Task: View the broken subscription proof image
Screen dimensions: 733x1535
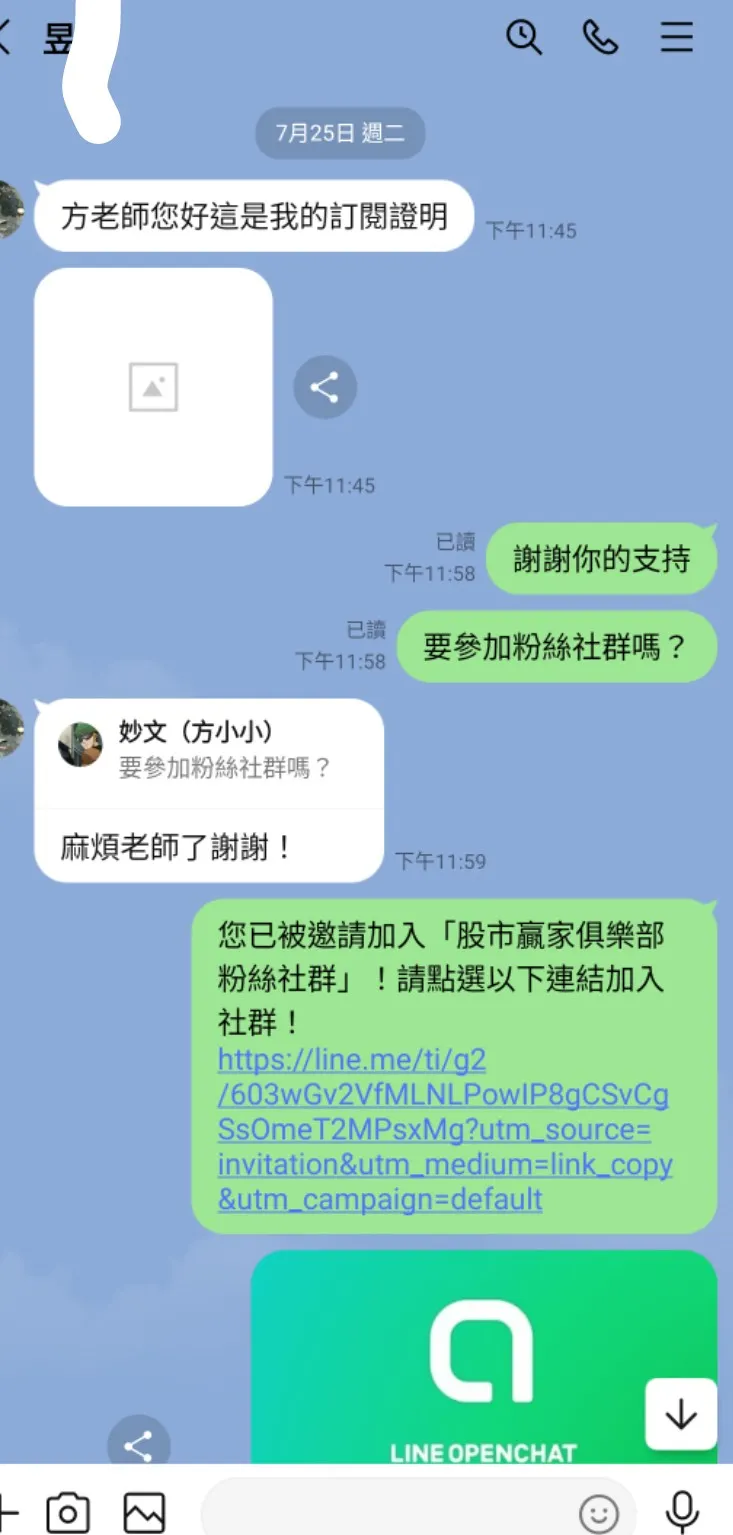Action: click(152, 387)
